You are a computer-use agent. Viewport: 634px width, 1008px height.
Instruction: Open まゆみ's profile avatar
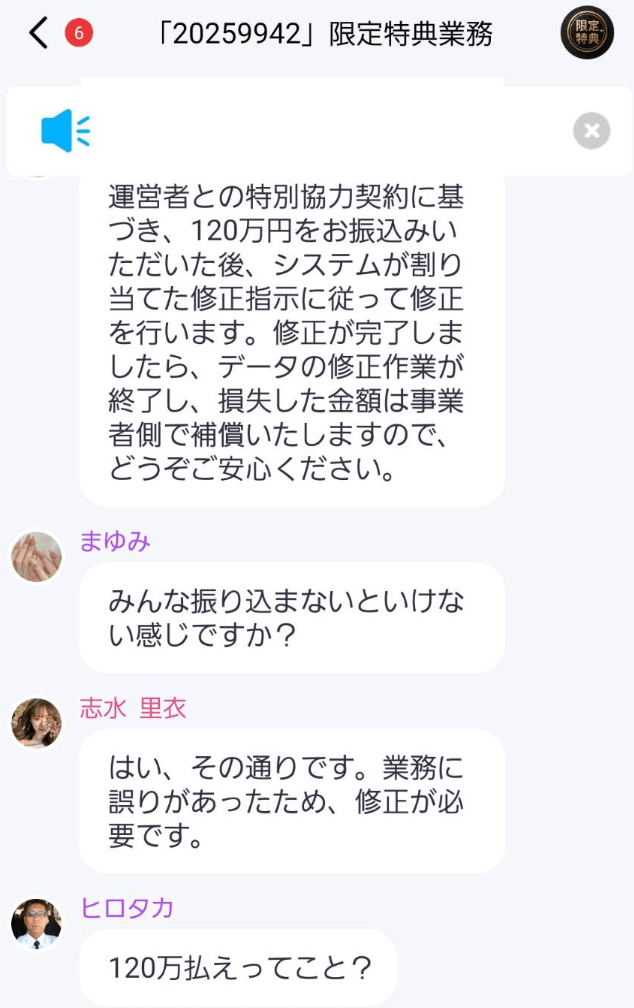click(36, 557)
